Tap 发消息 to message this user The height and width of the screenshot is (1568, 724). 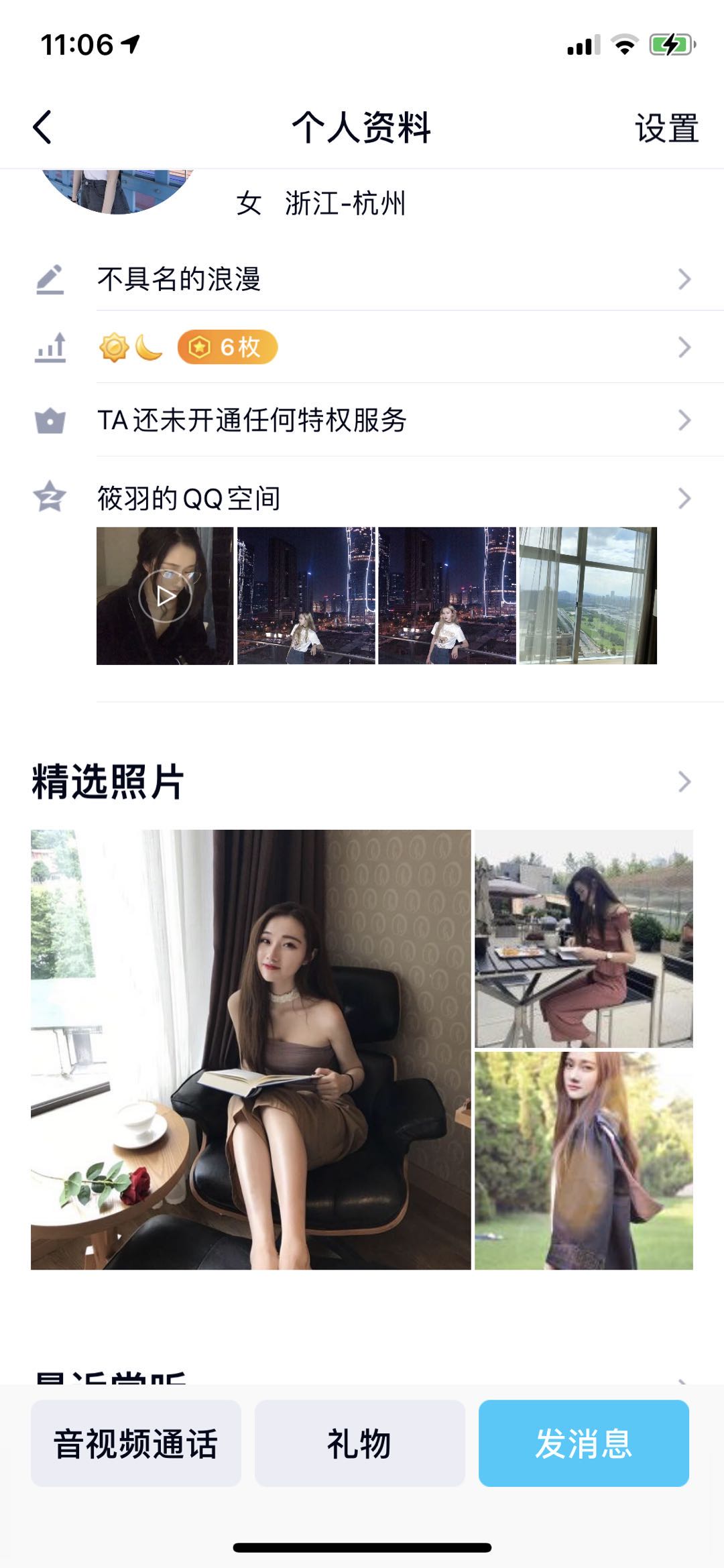point(584,1443)
